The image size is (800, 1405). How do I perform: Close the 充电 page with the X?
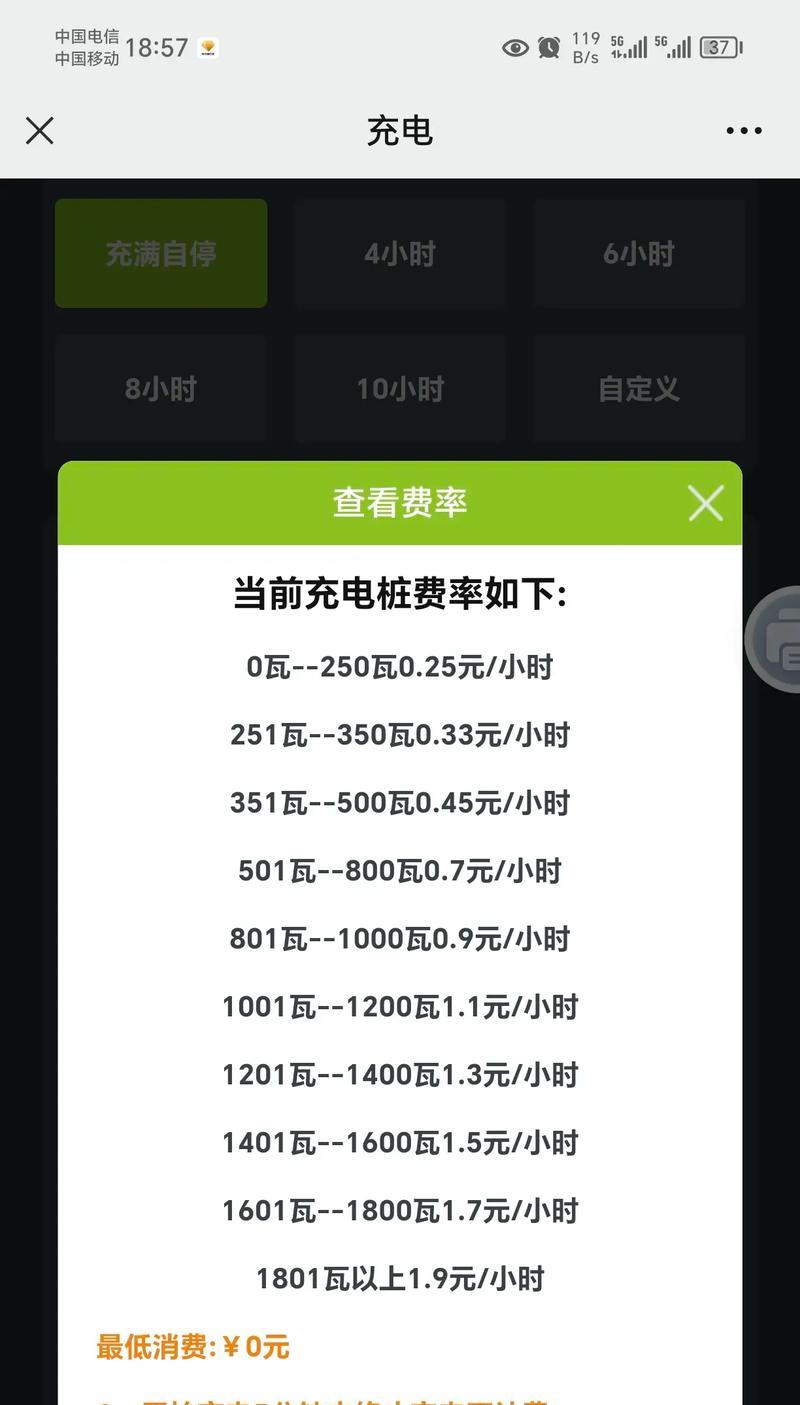39,131
